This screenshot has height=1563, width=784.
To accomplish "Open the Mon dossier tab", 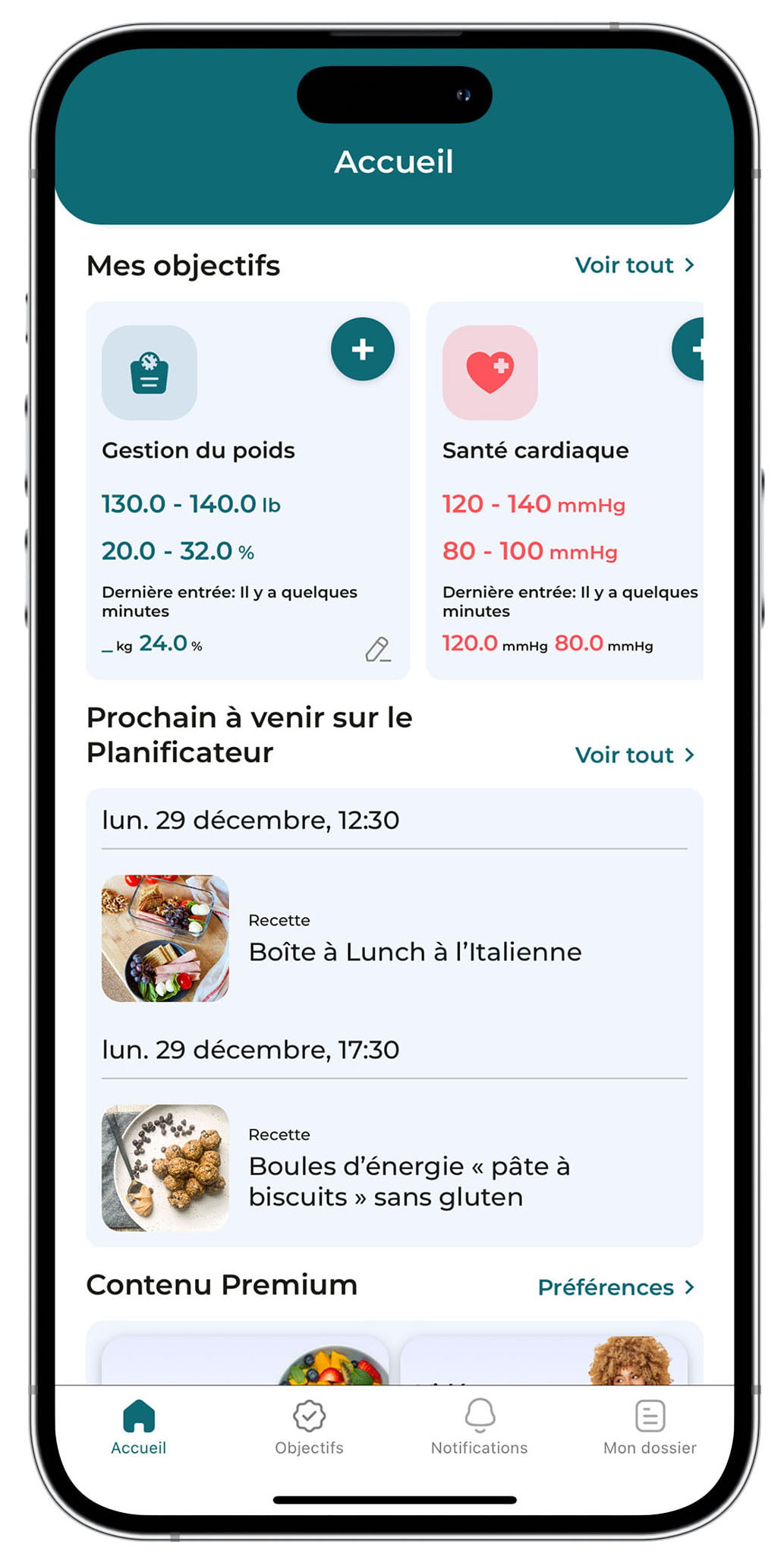I will 650,1428.
